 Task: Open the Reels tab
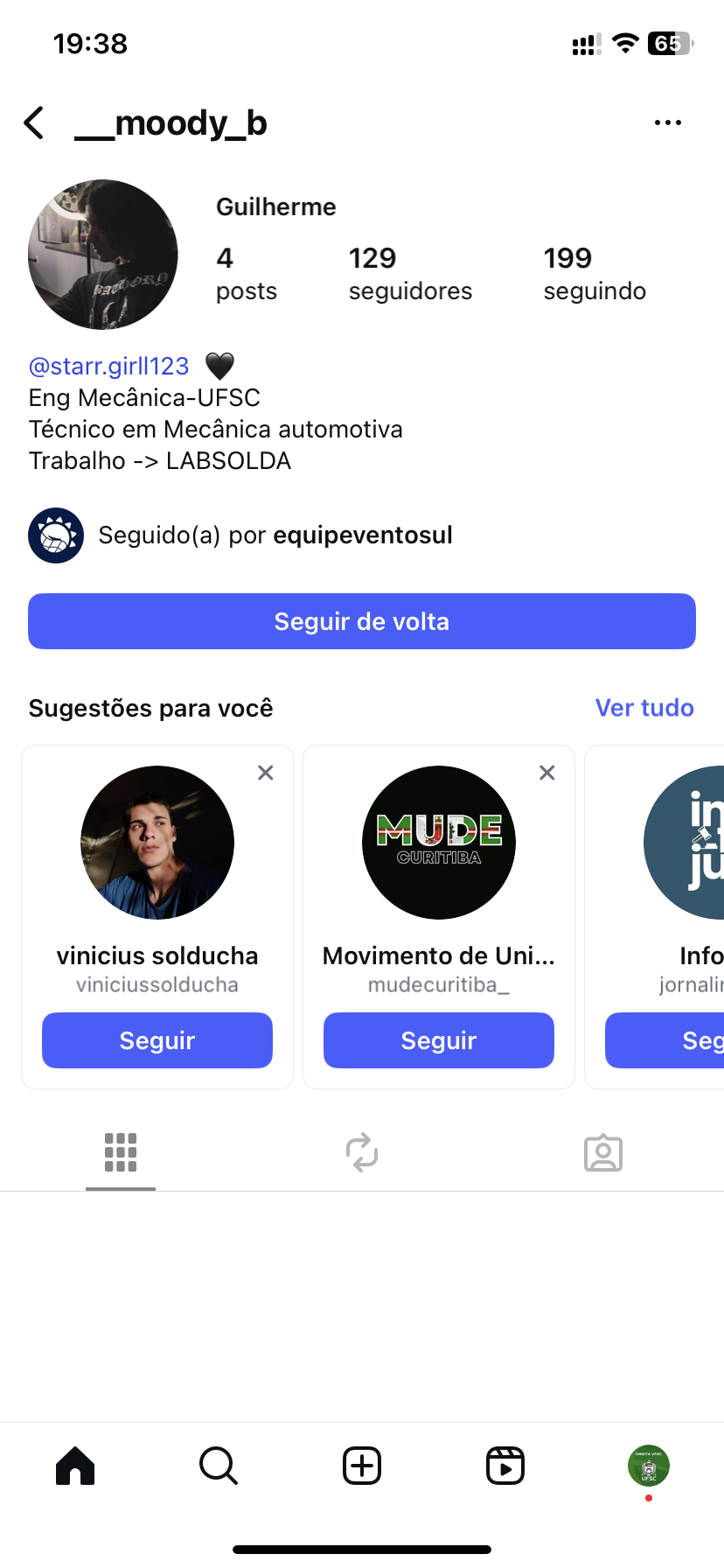coord(505,1466)
